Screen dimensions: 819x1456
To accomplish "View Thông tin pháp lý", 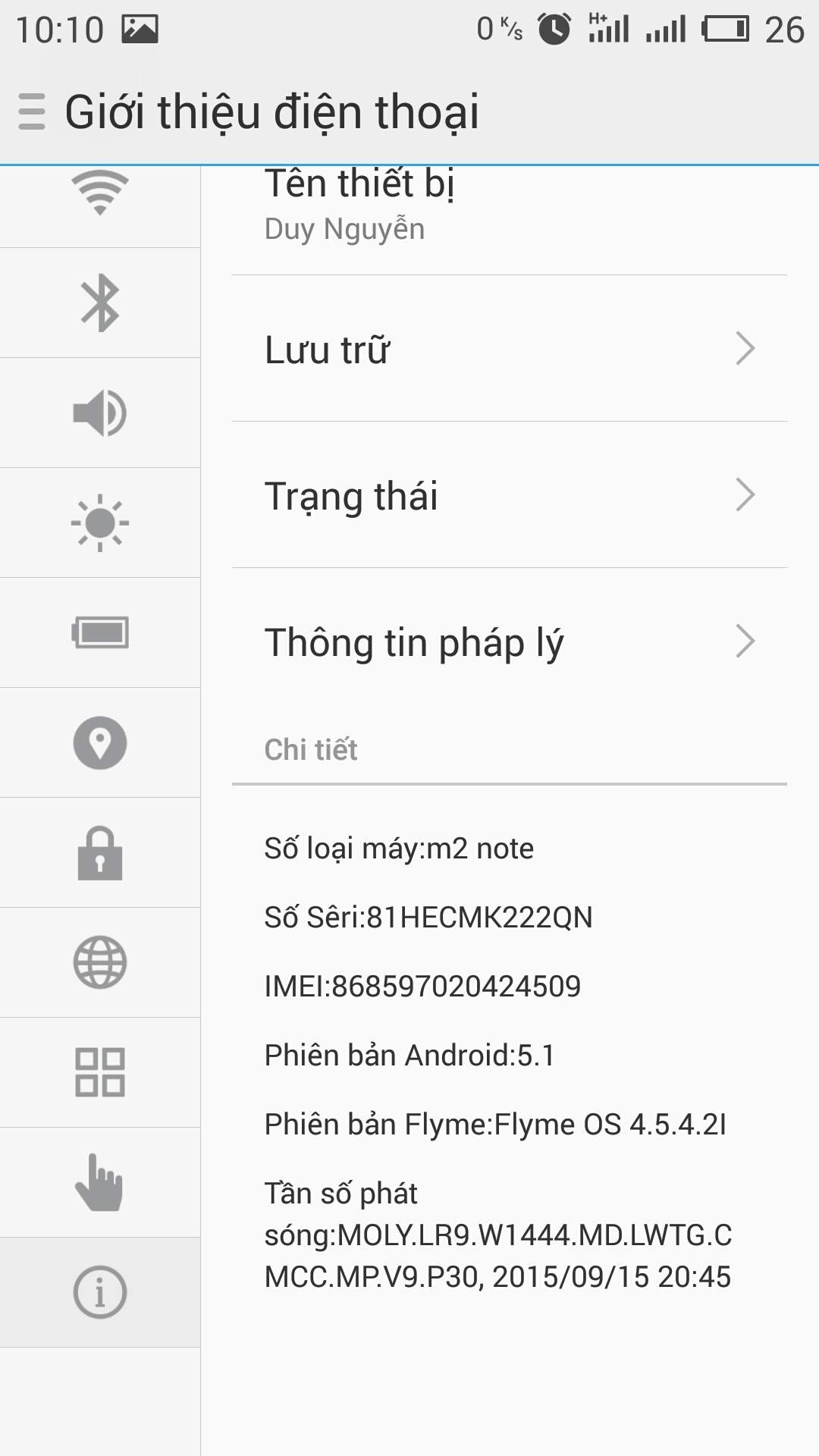I will coord(508,642).
